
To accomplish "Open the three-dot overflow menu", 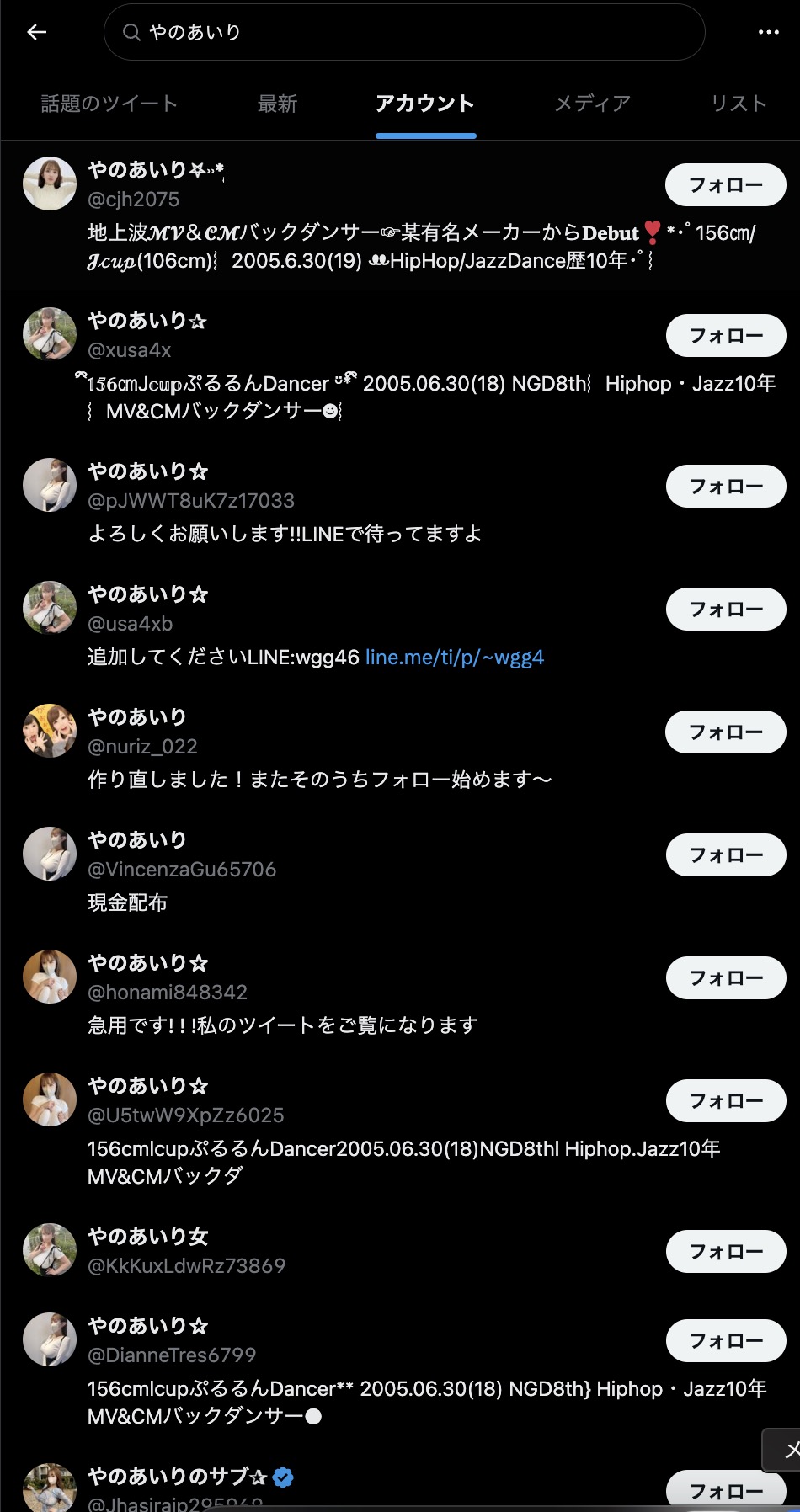I will click(768, 32).
